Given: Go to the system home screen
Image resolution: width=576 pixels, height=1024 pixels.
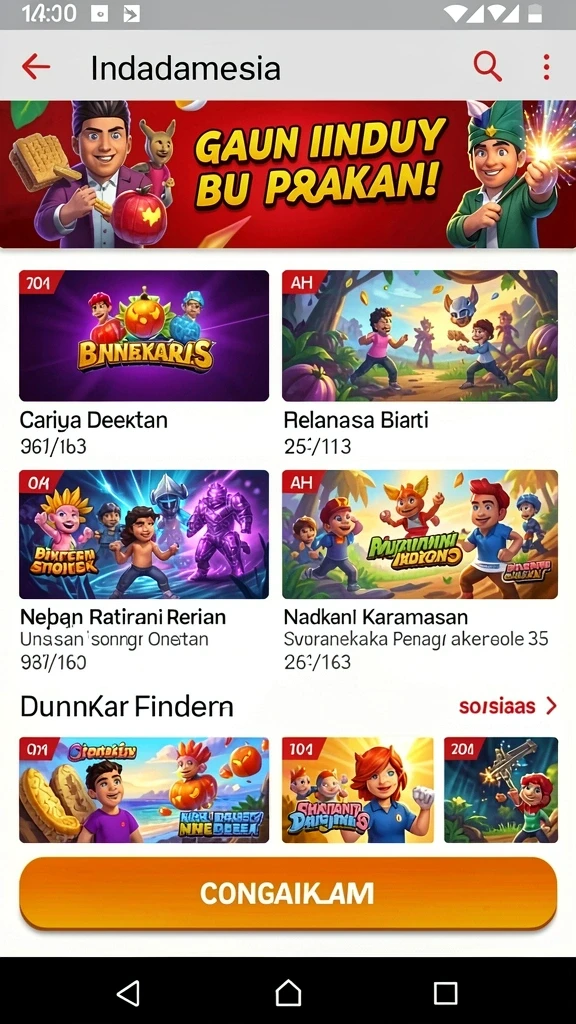Looking at the screenshot, I should point(288,993).
